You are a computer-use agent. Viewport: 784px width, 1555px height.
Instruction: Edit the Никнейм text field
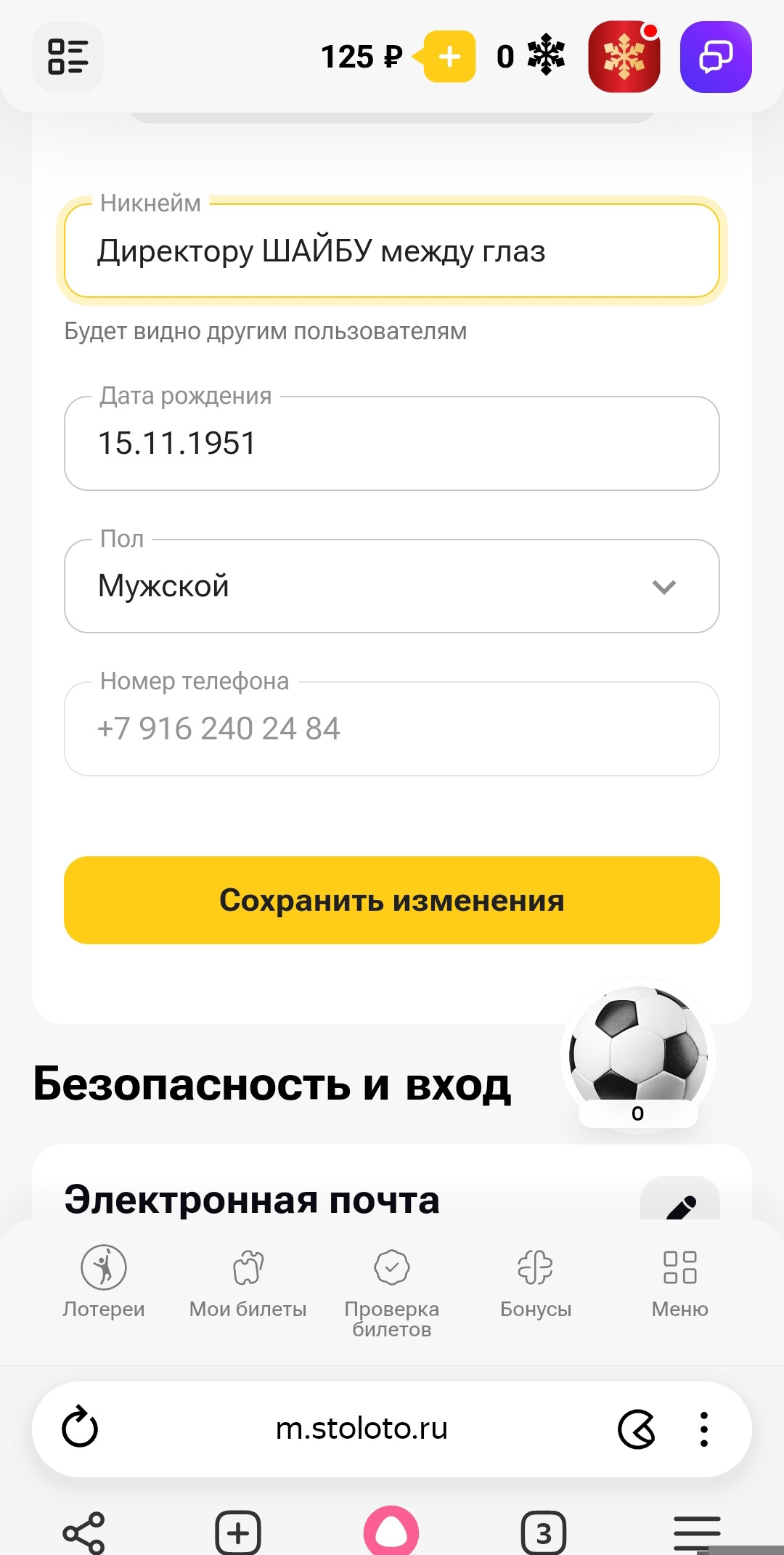tap(392, 251)
